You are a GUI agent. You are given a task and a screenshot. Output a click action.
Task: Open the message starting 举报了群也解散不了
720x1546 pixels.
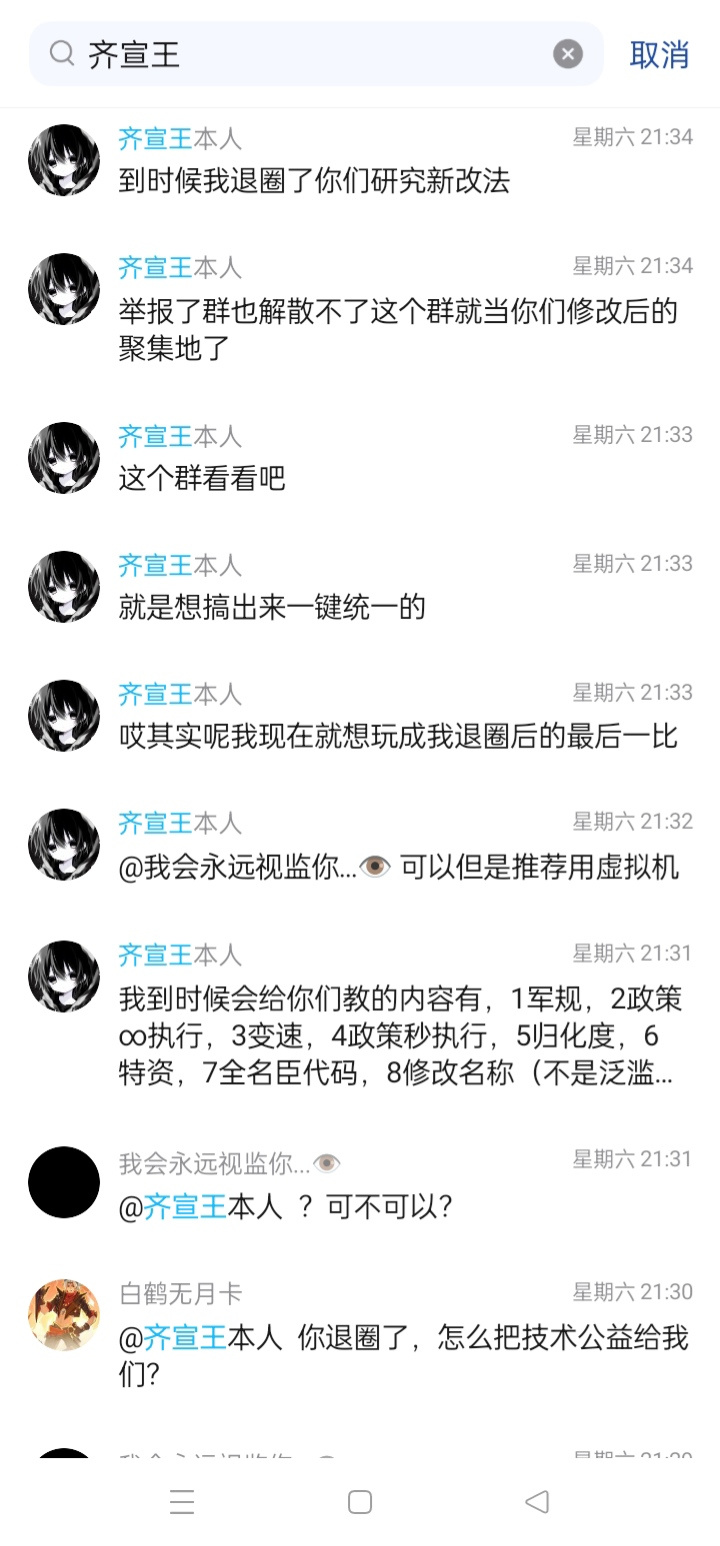(x=360, y=309)
